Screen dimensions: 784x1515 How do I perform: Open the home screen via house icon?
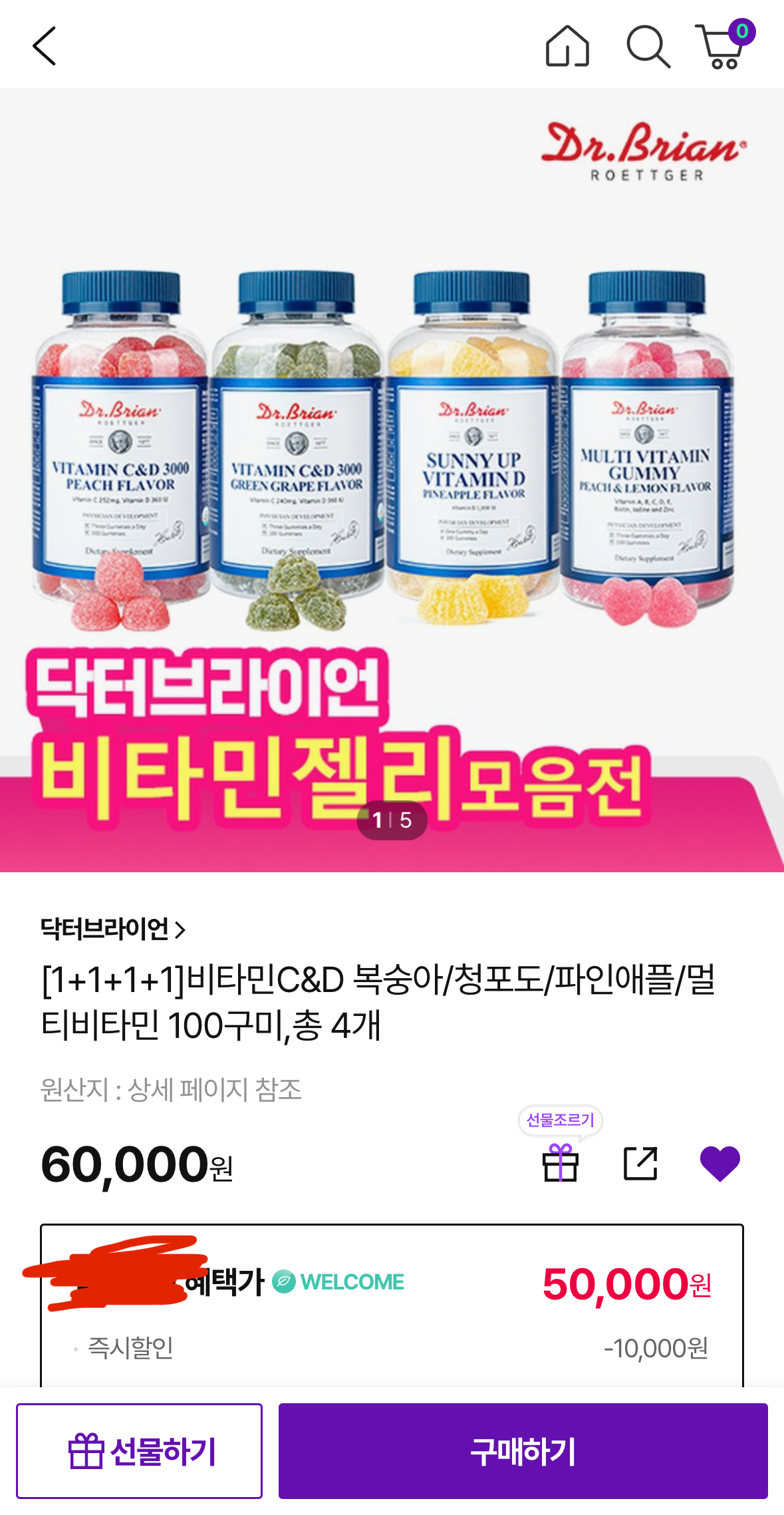tap(567, 47)
